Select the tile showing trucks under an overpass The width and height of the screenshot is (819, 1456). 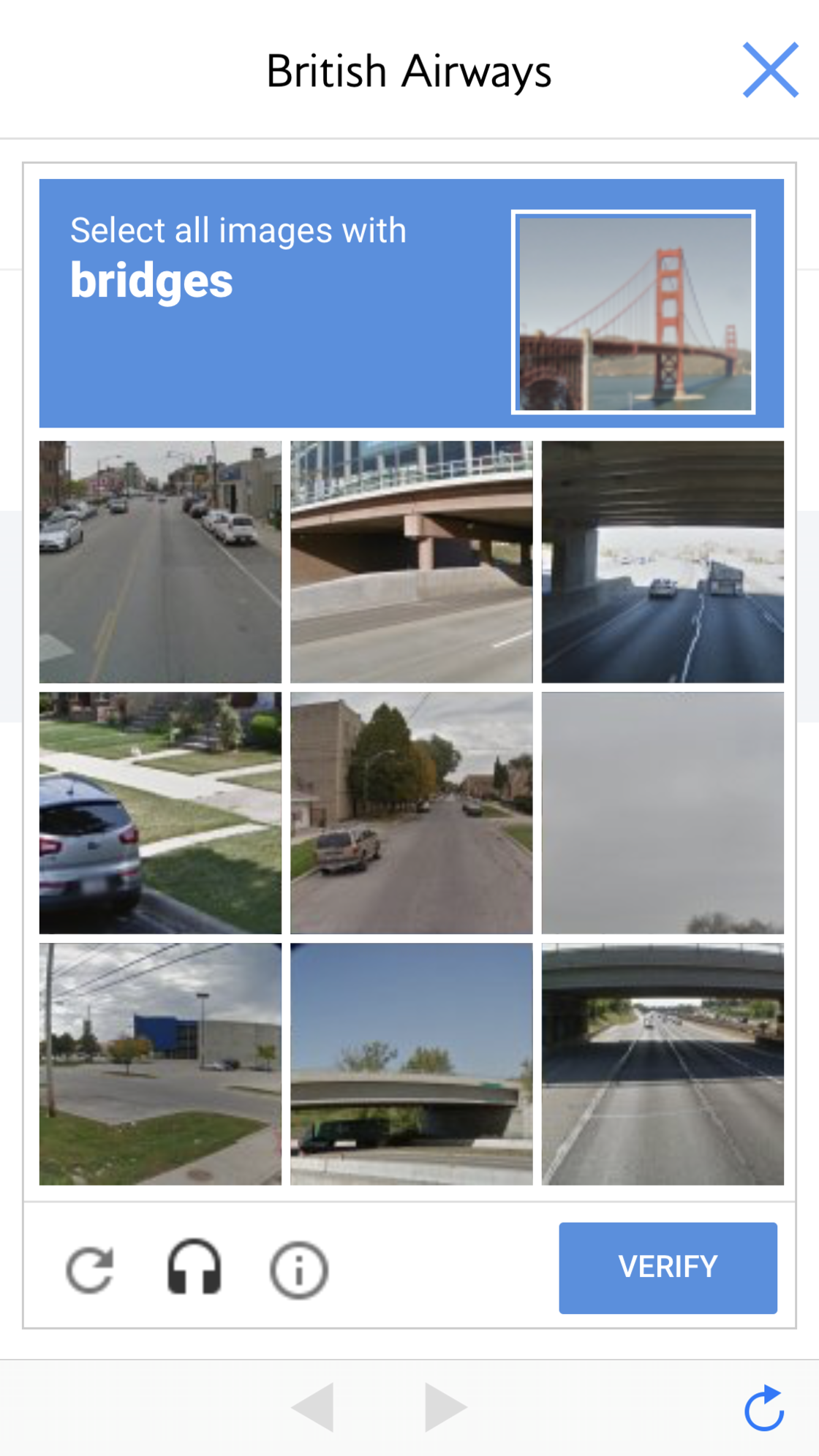tap(663, 561)
